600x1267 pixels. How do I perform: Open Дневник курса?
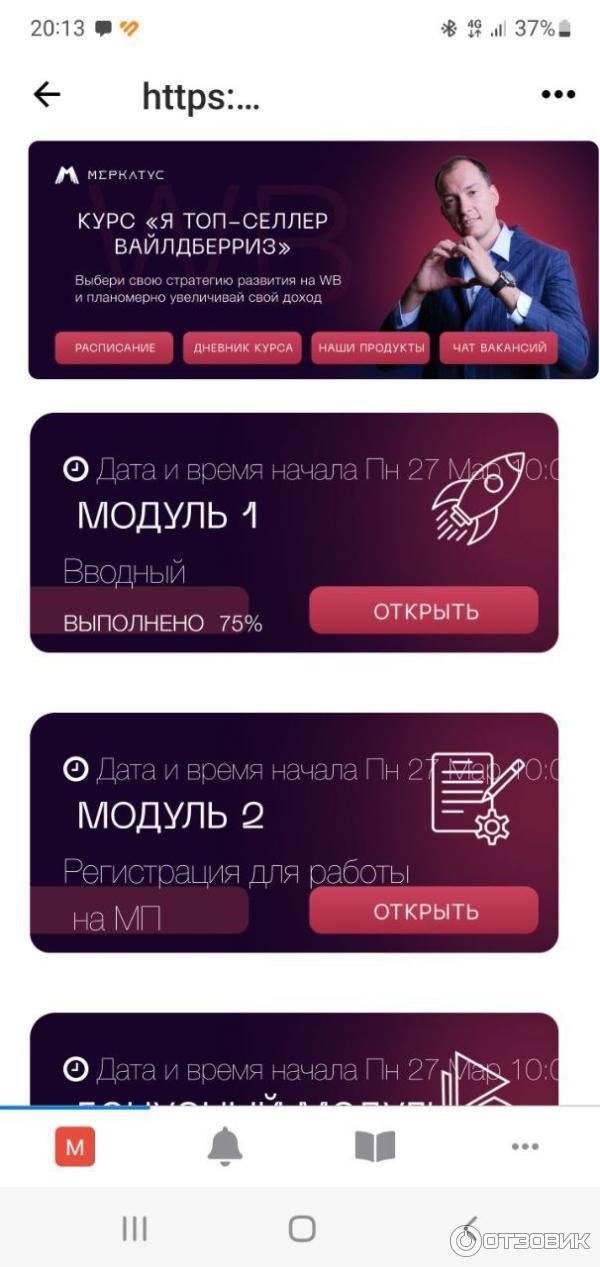(241, 348)
